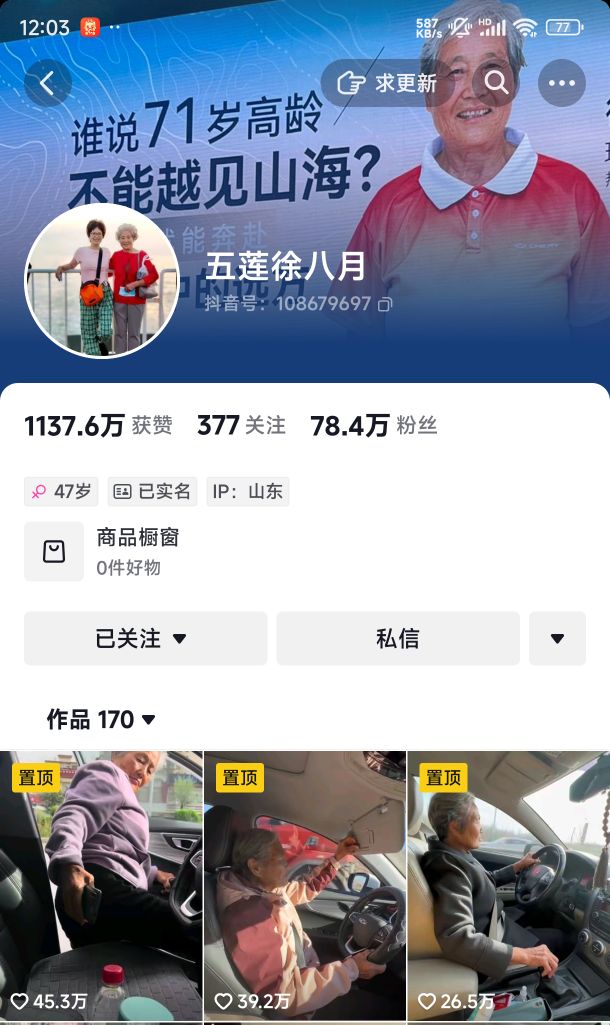Open the pinned video with 45.3万 likes
Viewport: 610px width, 1025px height.
(x=101, y=886)
